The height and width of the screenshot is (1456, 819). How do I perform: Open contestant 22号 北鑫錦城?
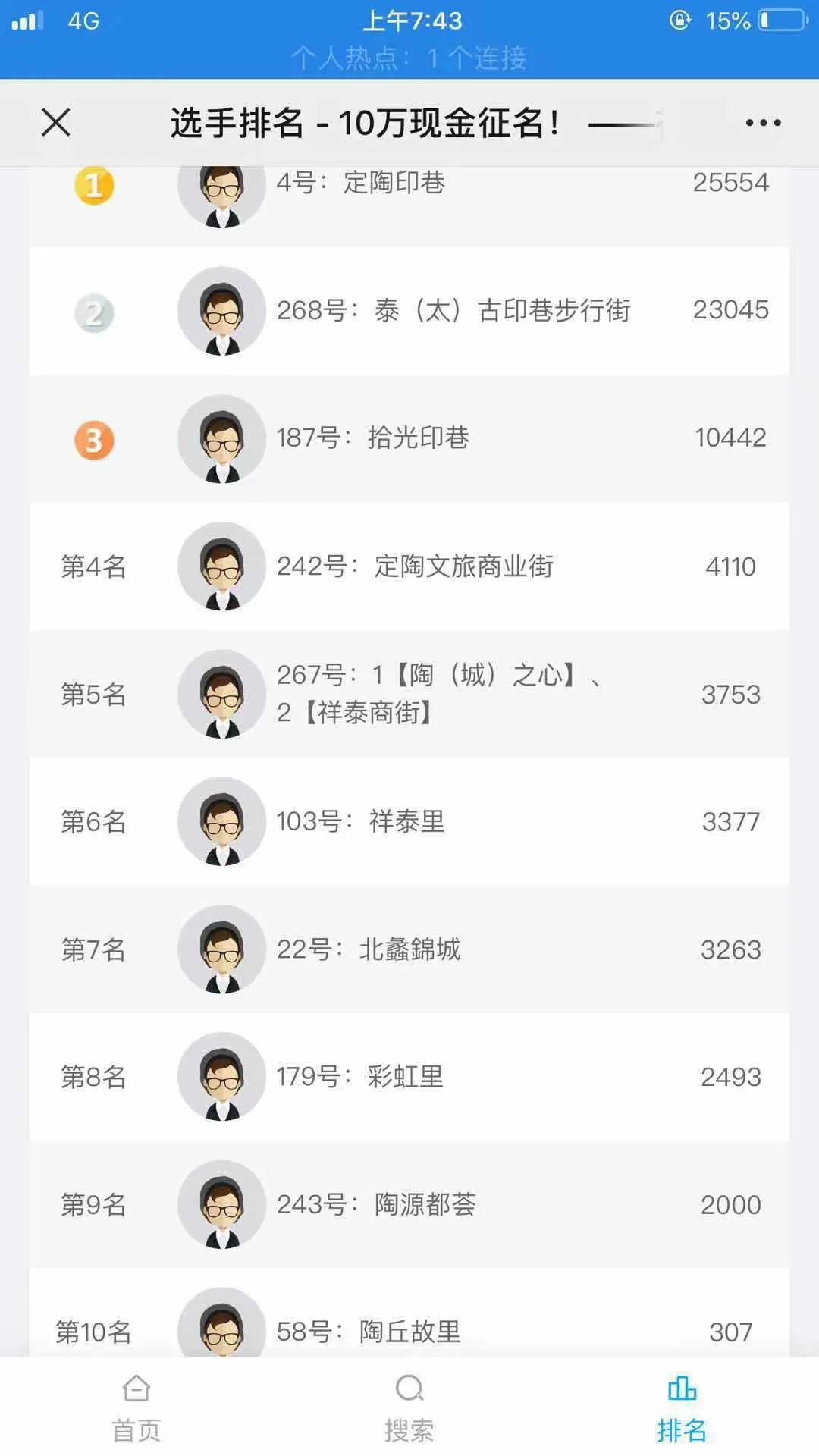(409, 949)
